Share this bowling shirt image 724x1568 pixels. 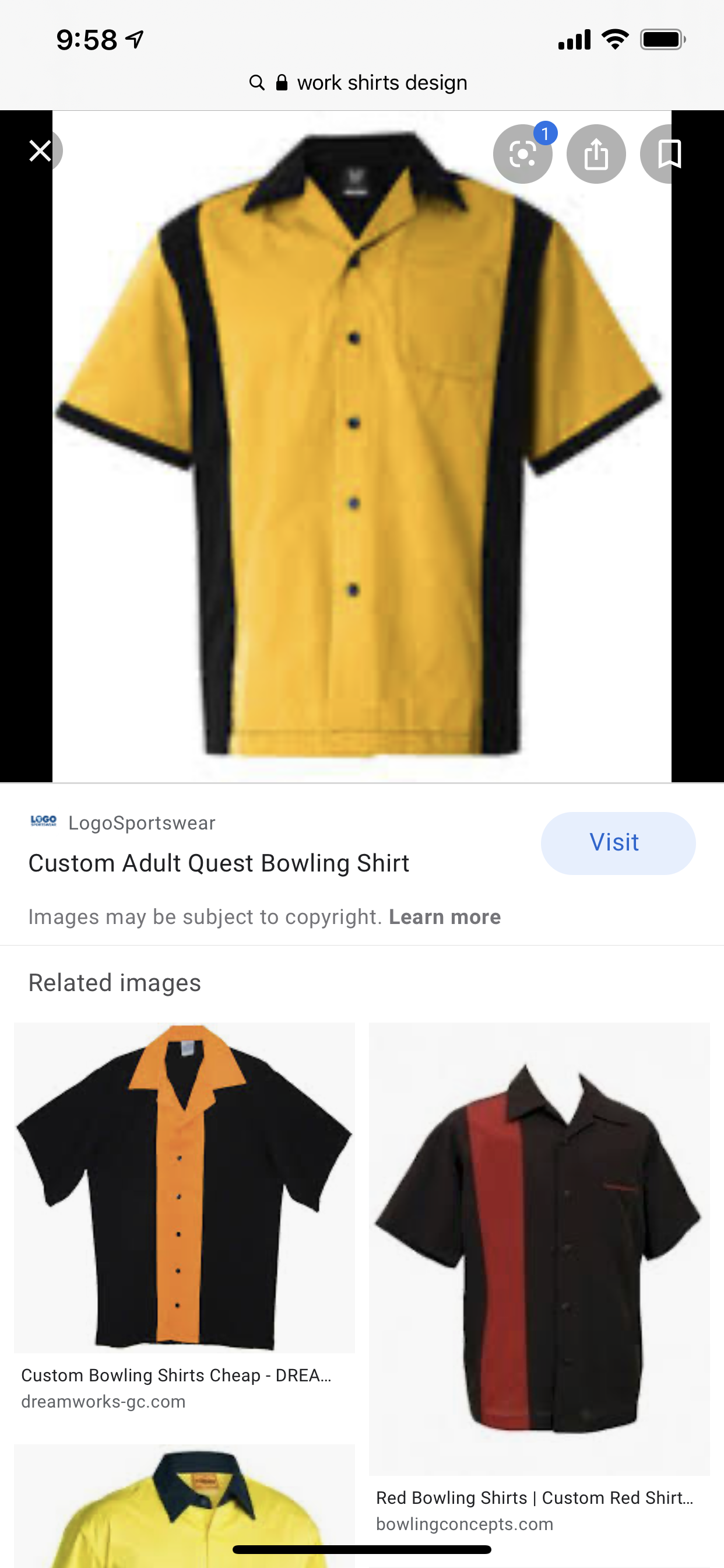point(596,154)
